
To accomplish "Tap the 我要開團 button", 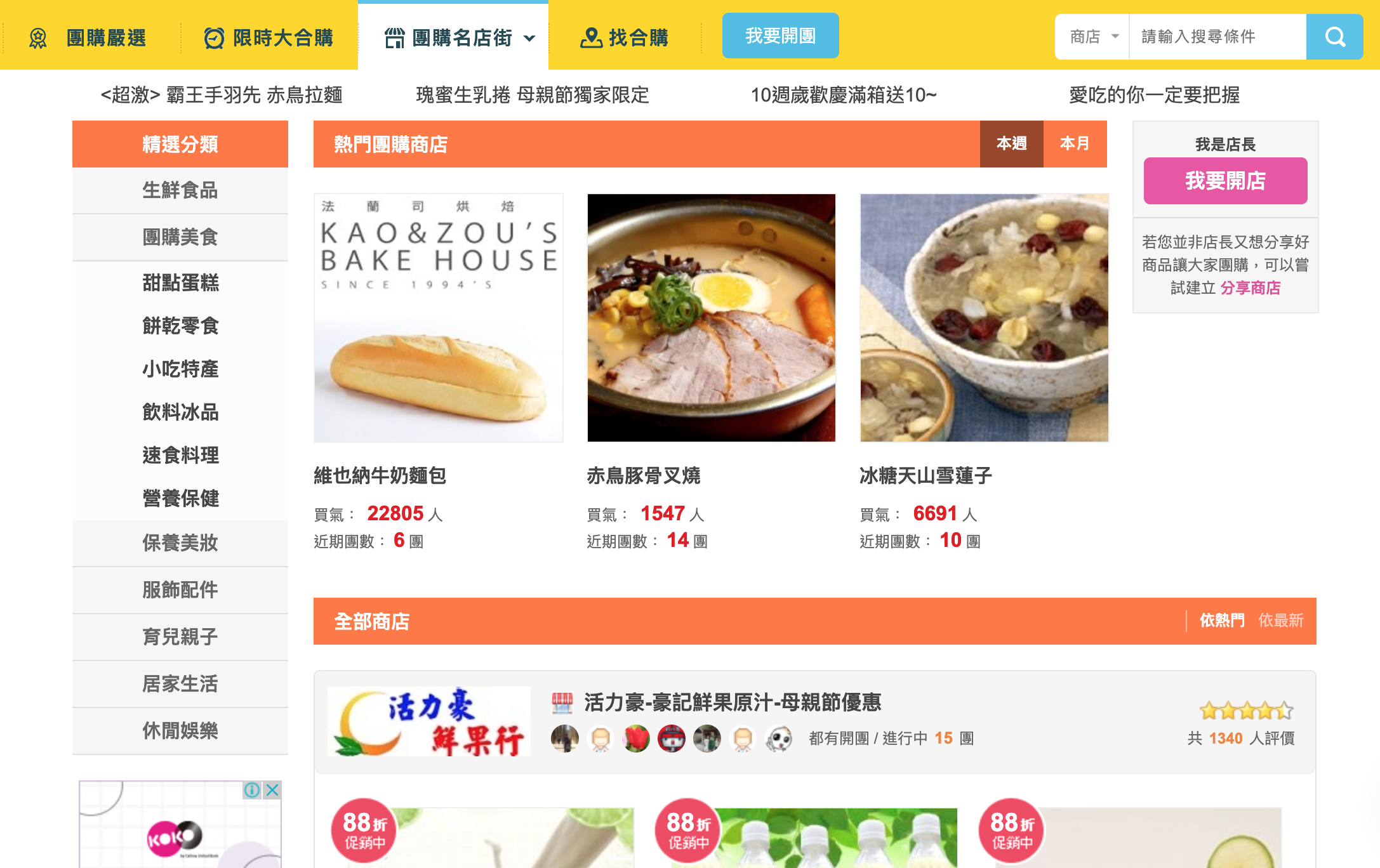I will tap(780, 36).
